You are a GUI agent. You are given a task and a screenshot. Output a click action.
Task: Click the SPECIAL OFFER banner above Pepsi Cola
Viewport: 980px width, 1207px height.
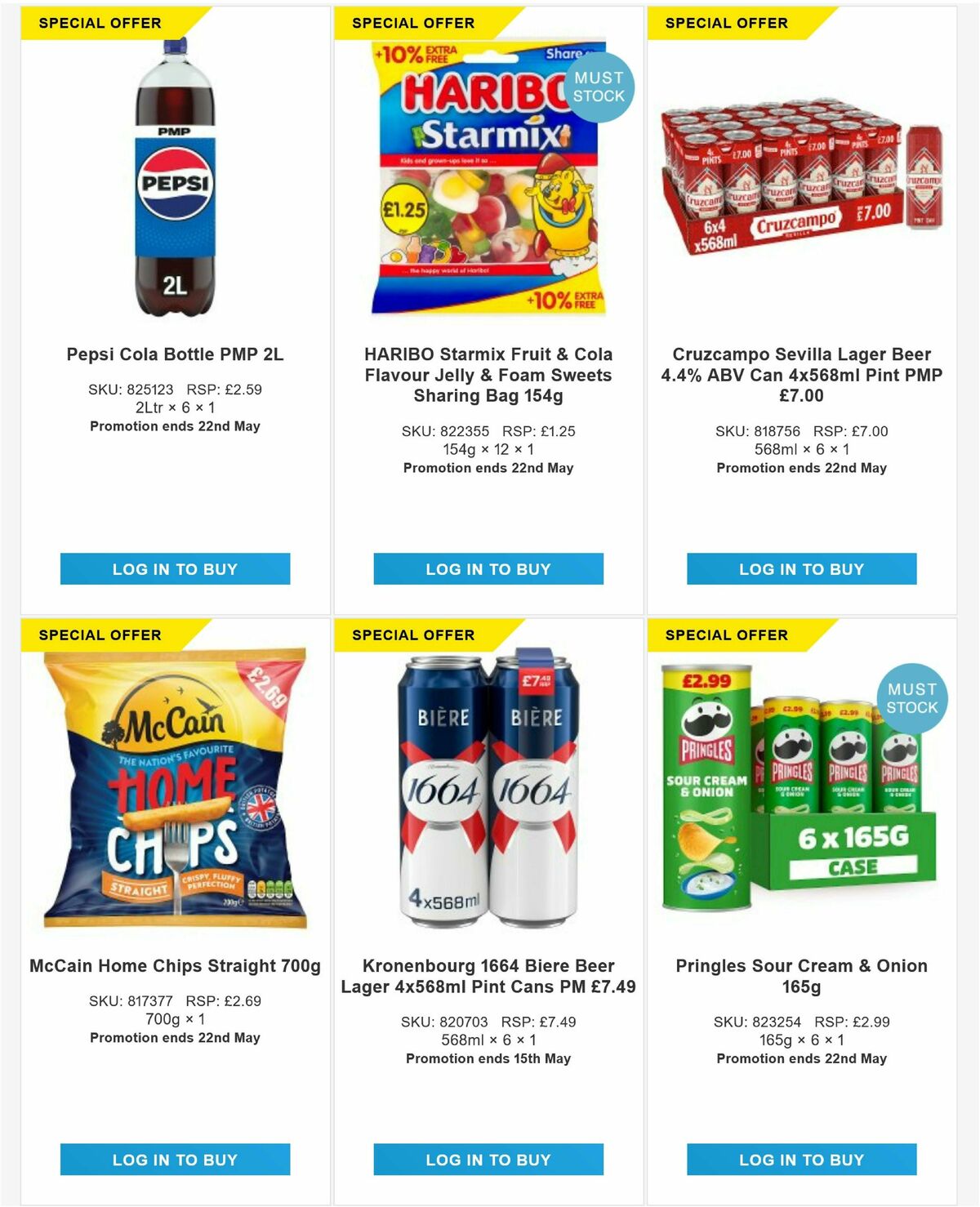(x=98, y=23)
